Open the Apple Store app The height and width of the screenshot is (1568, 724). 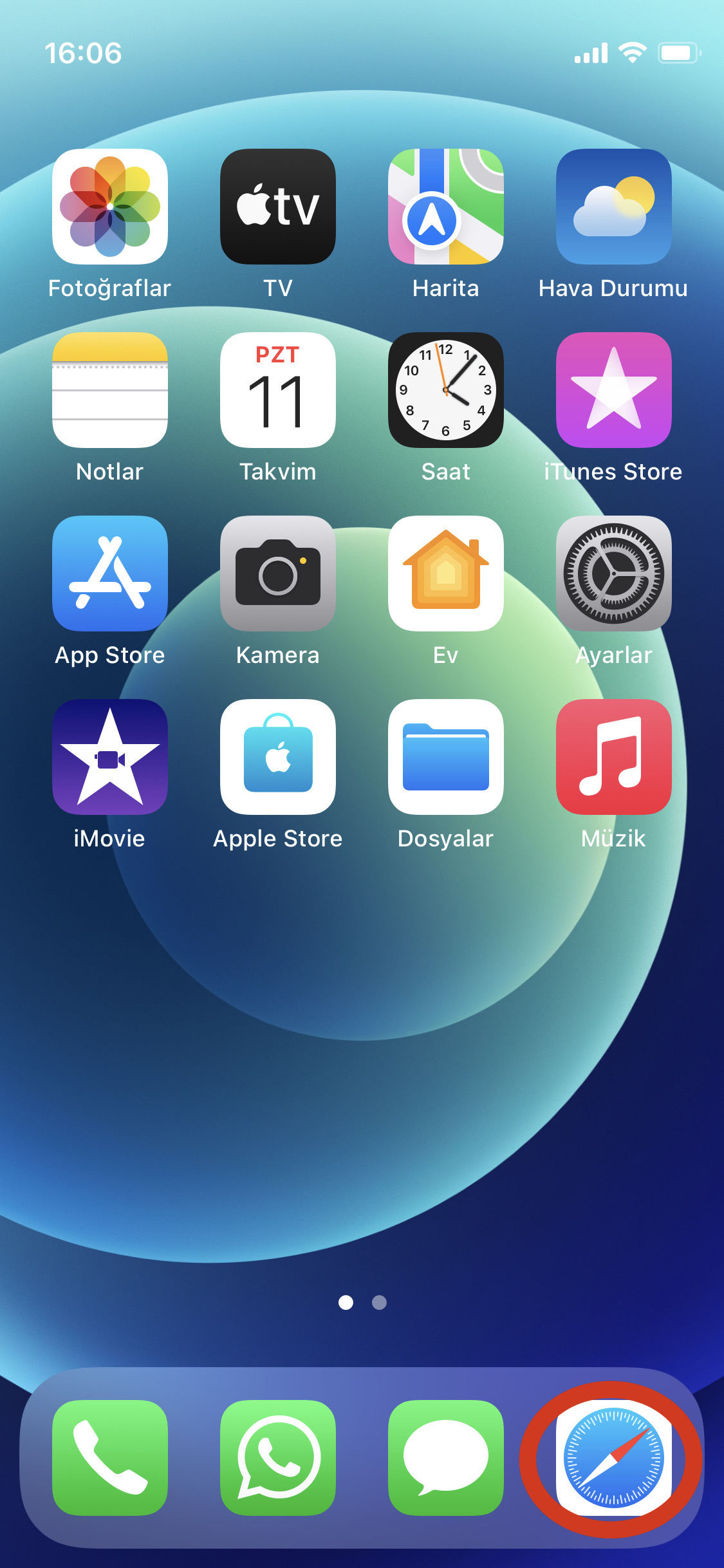click(x=278, y=757)
